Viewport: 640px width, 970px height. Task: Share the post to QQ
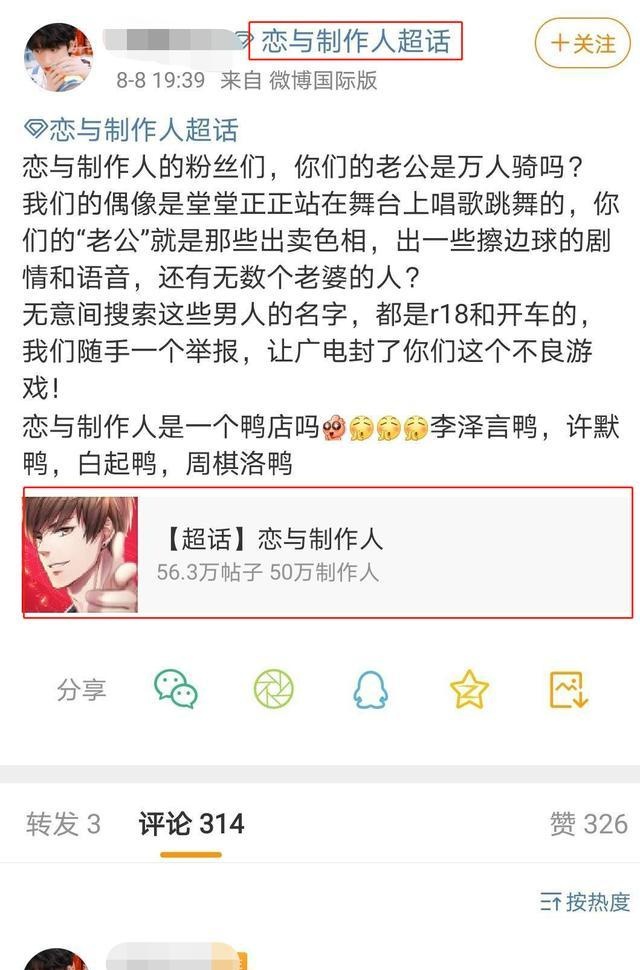click(371, 689)
